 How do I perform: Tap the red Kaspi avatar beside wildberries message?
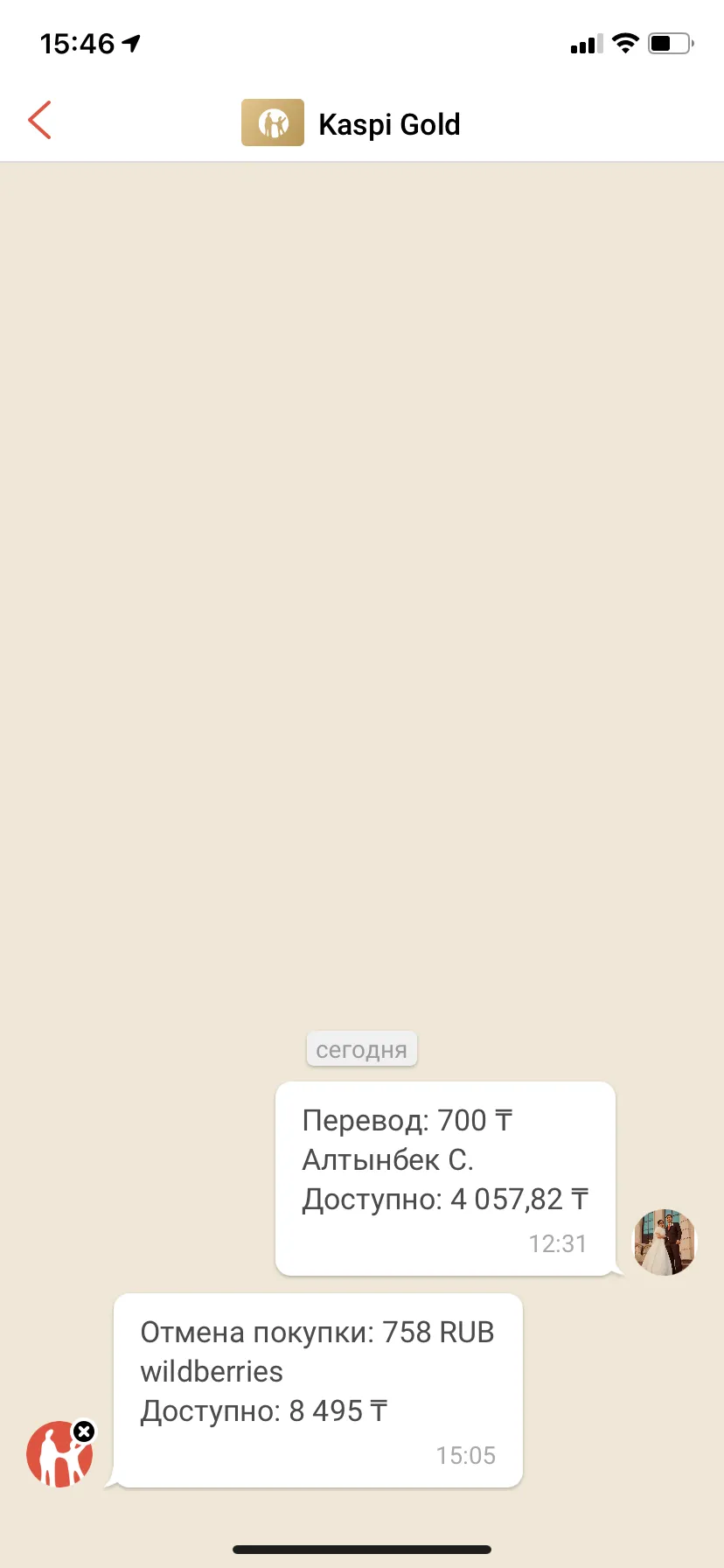59,1453
